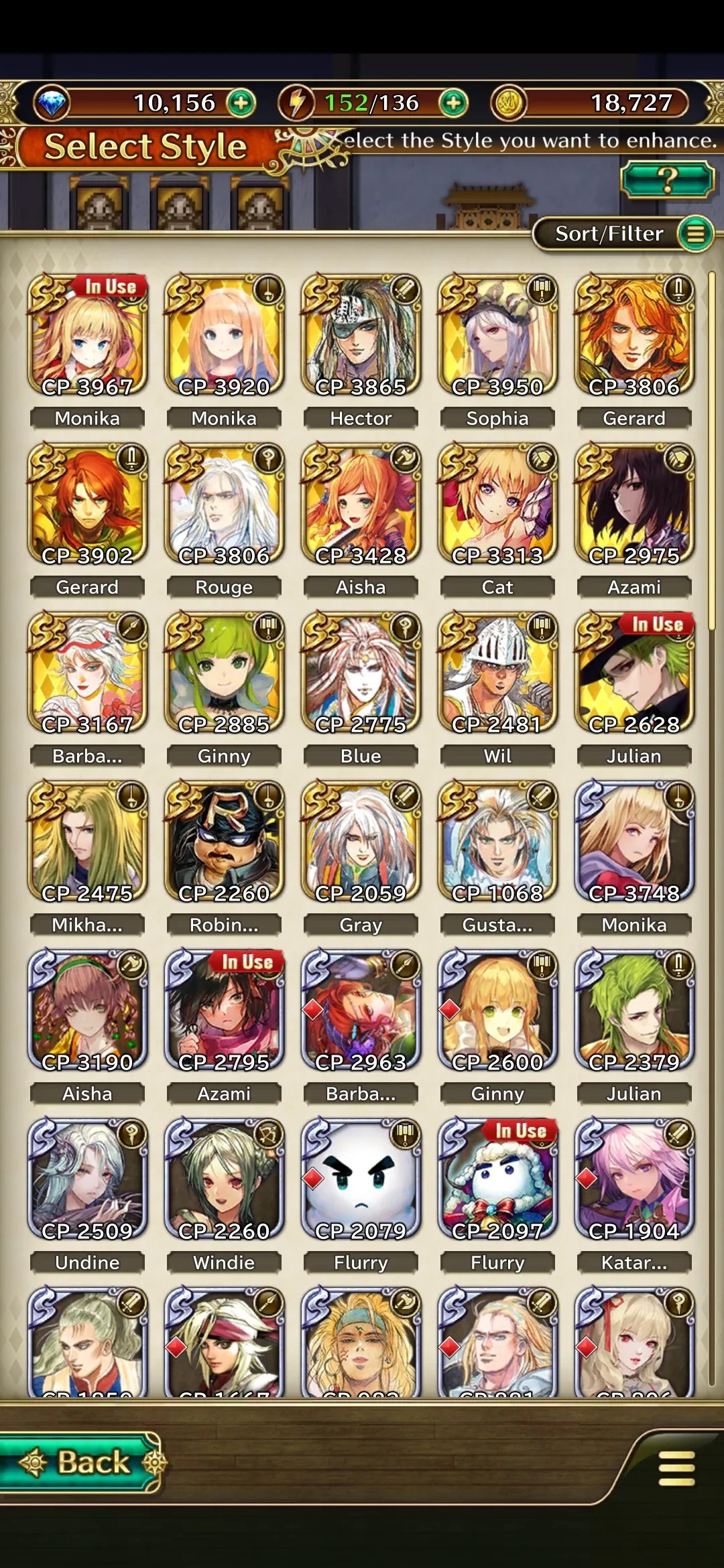Screen dimensions: 724x1568
Task: Open the hamburger menu at bottom right
Action: [x=676, y=1468]
